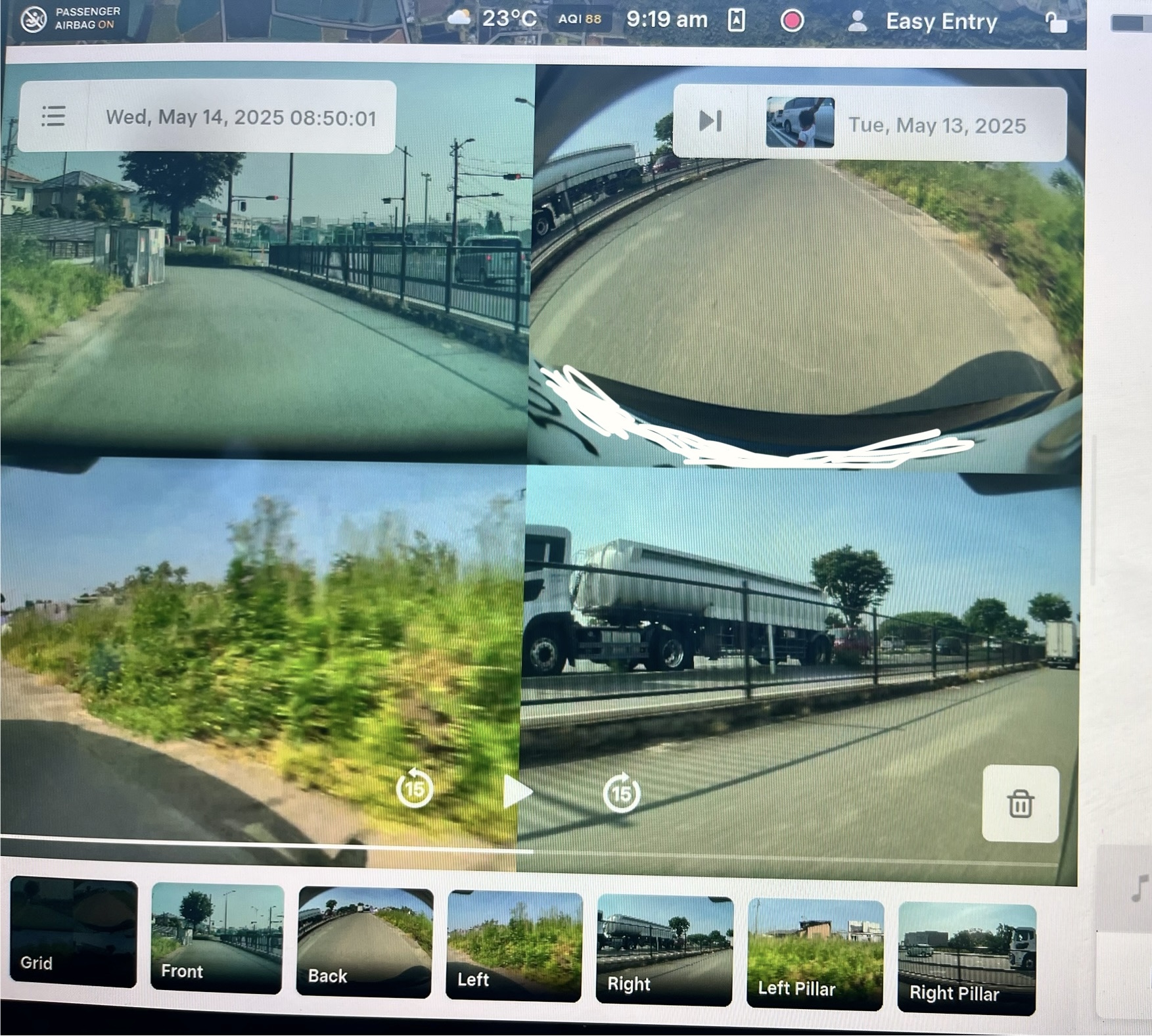Screen dimensions: 1152x1036
Task: View the Right camera feed
Action: pos(664,951)
